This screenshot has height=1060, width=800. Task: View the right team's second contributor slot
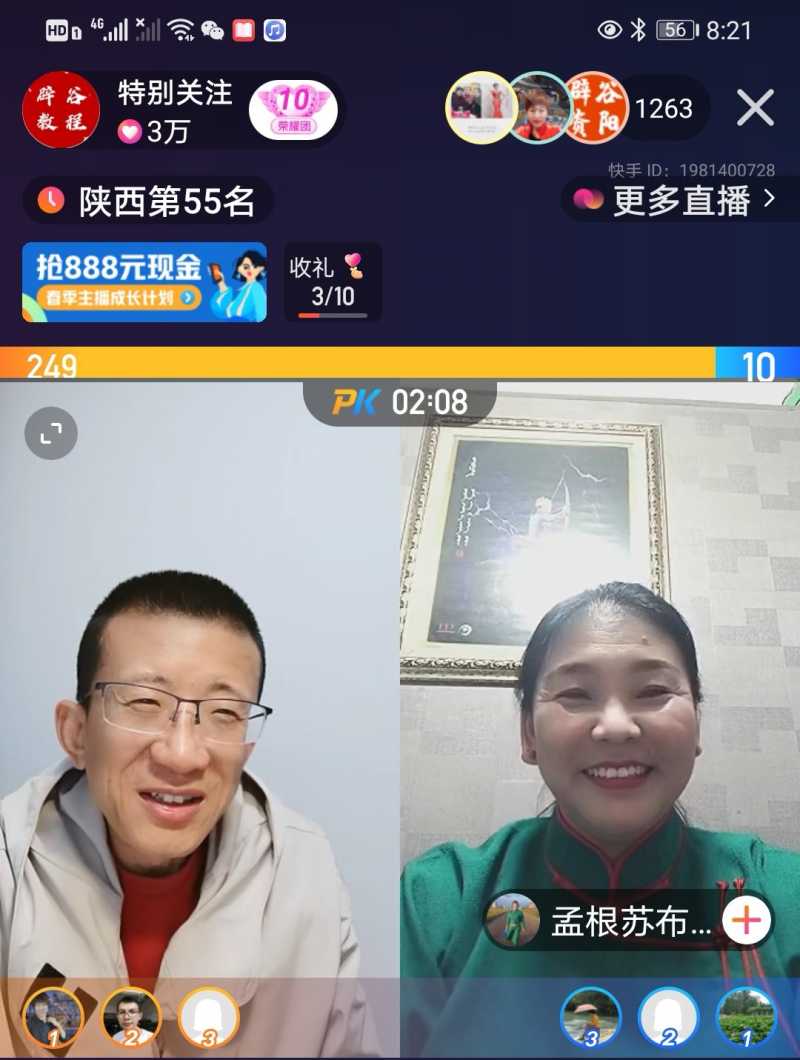pyautogui.click(x=668, y=1018)
